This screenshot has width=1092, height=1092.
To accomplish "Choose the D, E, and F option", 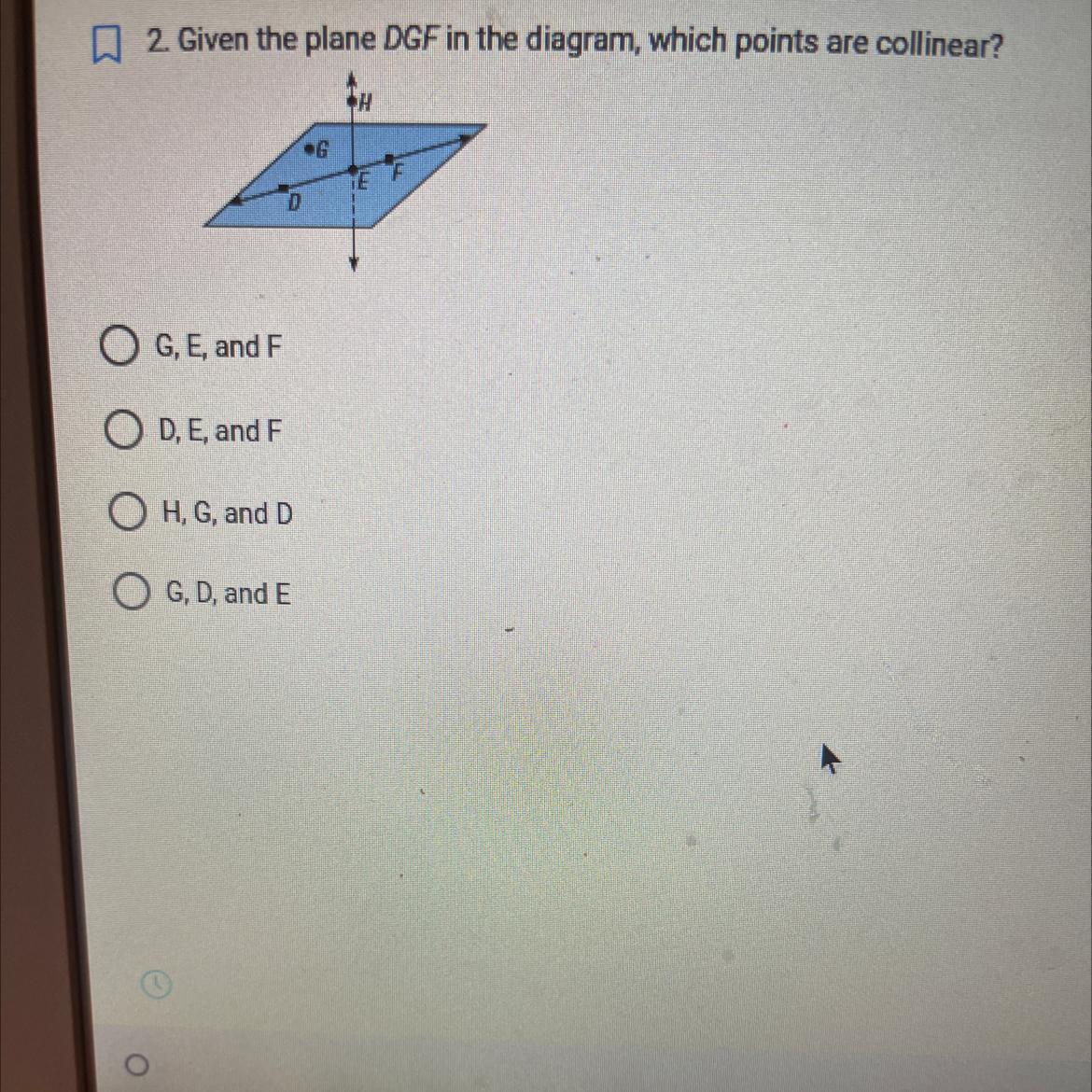I will (x=121, y=431).
